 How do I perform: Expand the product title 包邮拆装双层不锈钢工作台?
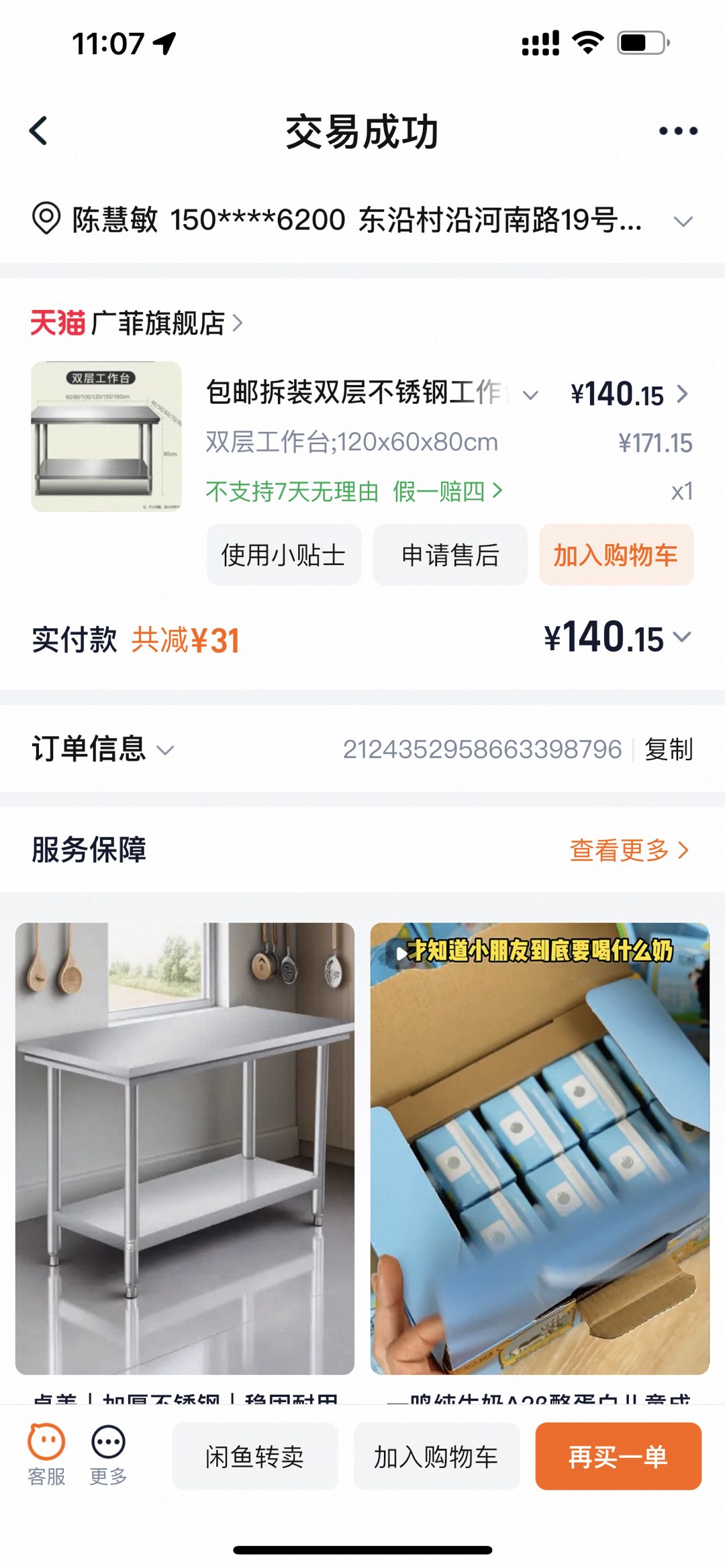[530, 395]
